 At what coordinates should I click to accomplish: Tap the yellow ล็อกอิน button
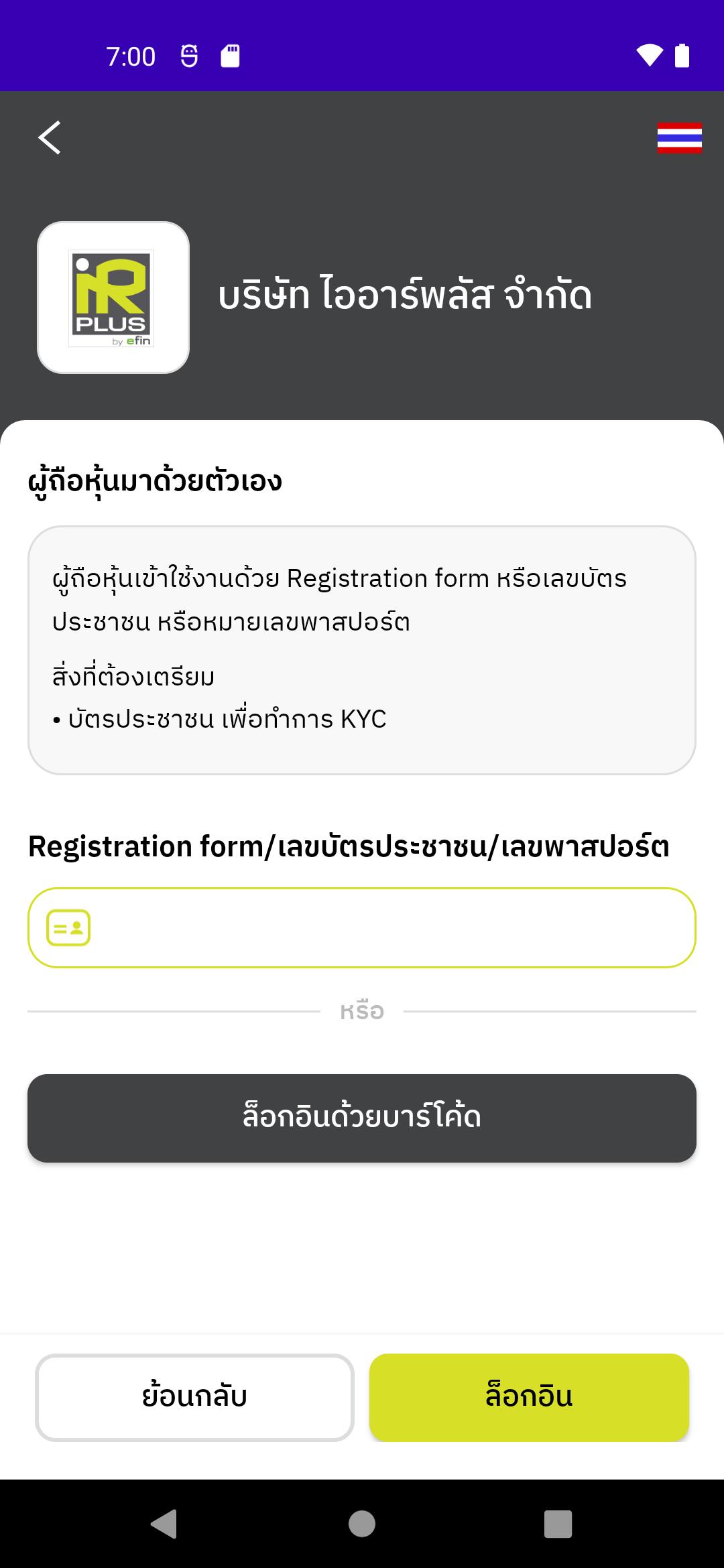[529, 1397]
